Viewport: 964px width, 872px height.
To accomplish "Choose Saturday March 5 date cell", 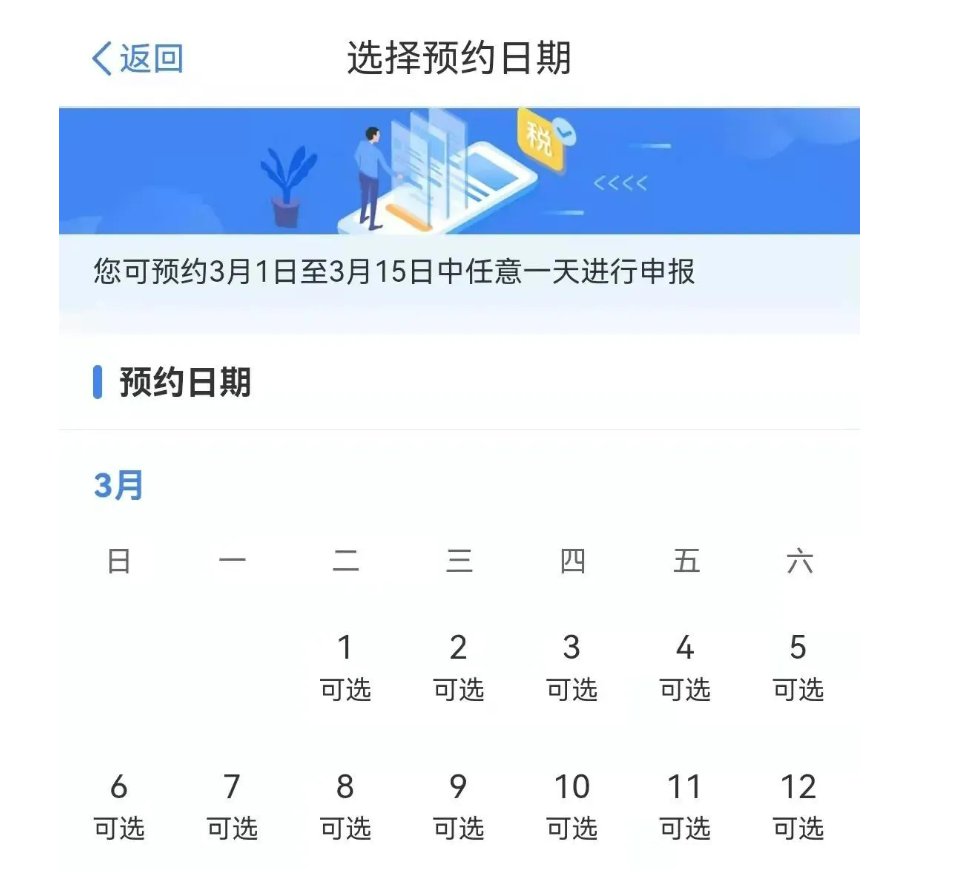I will (x=798, y=666).
